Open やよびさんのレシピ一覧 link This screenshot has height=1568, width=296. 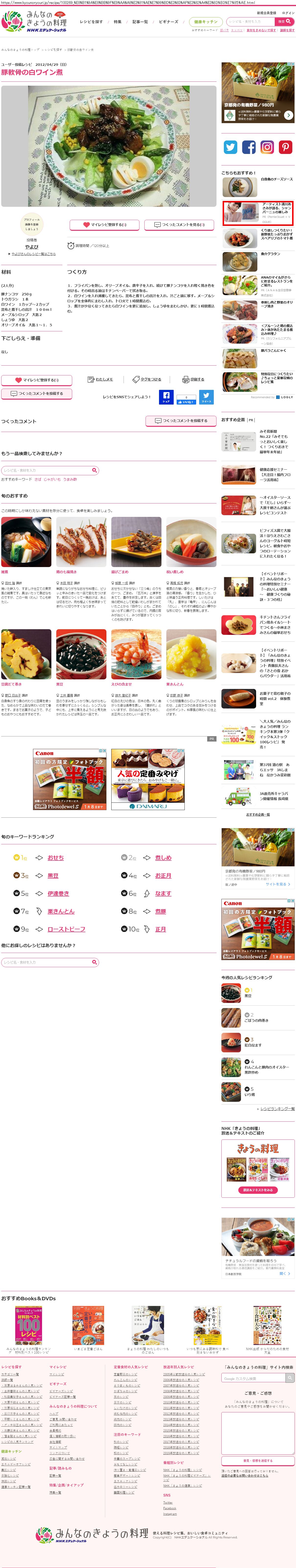pos(33,254)
